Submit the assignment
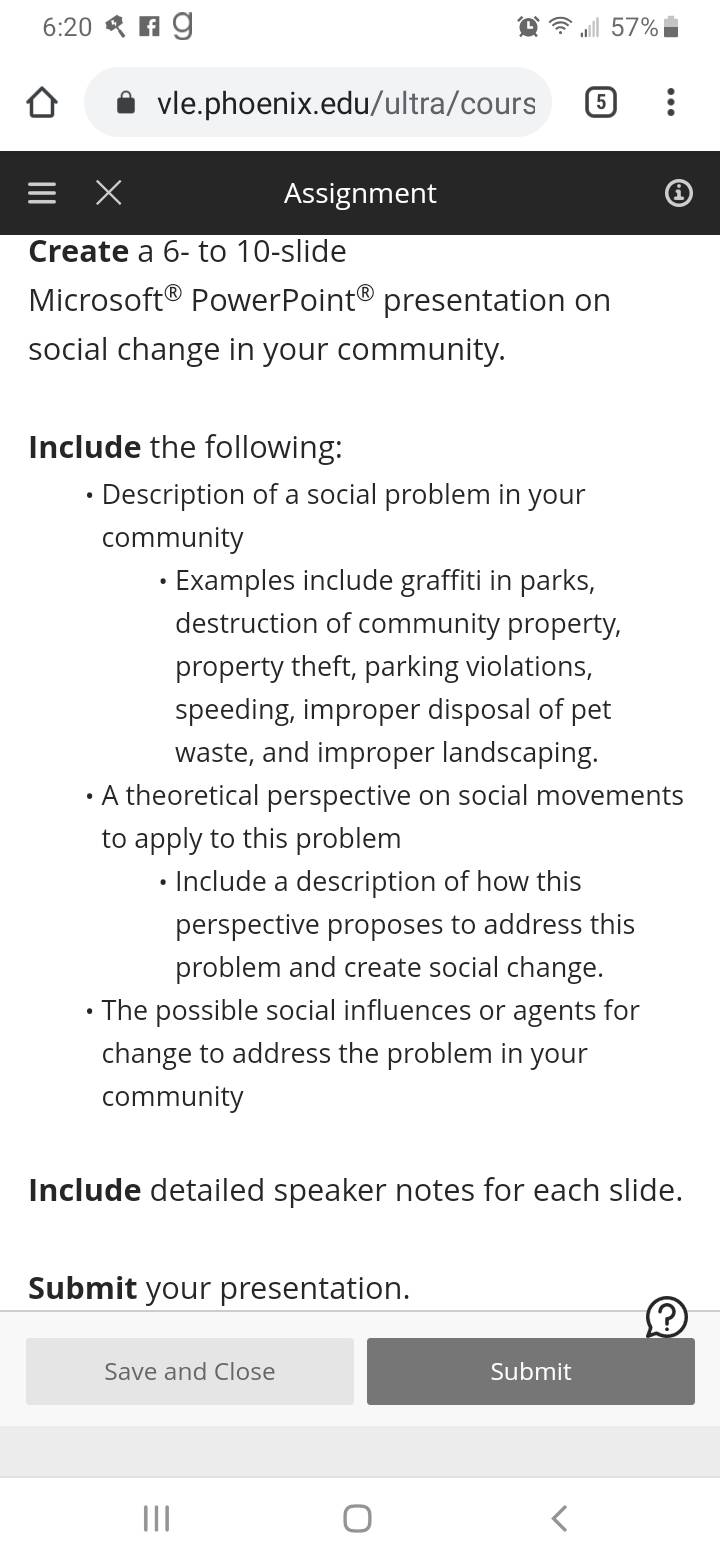This screenshot has height=1560, width=720. pyautogui.click(x=531, y=1371)
